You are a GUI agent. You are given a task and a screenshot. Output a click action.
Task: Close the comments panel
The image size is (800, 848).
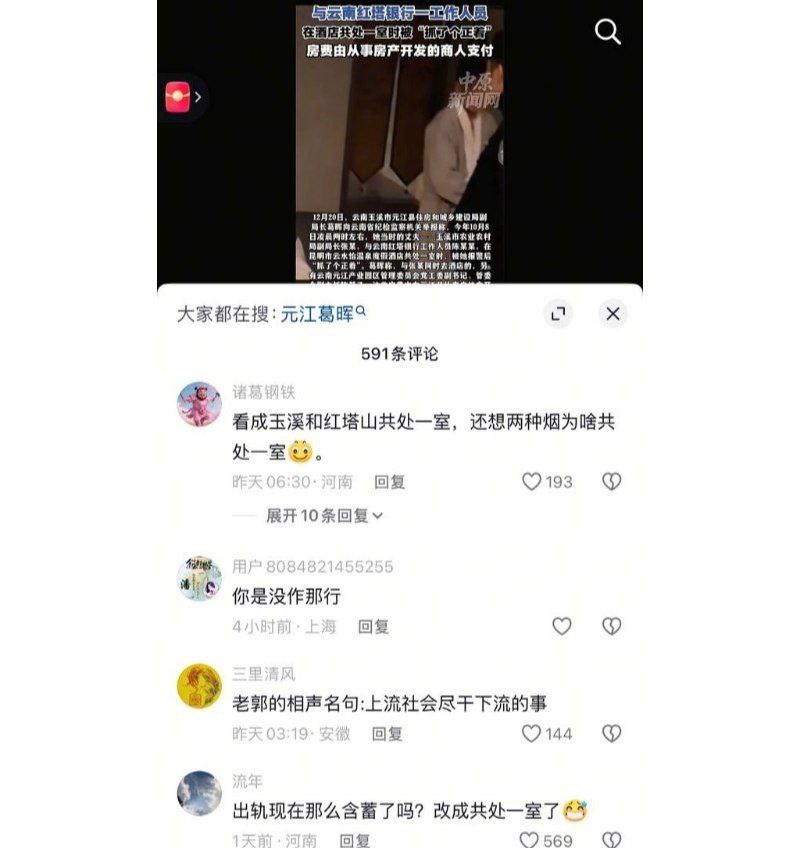613,313
